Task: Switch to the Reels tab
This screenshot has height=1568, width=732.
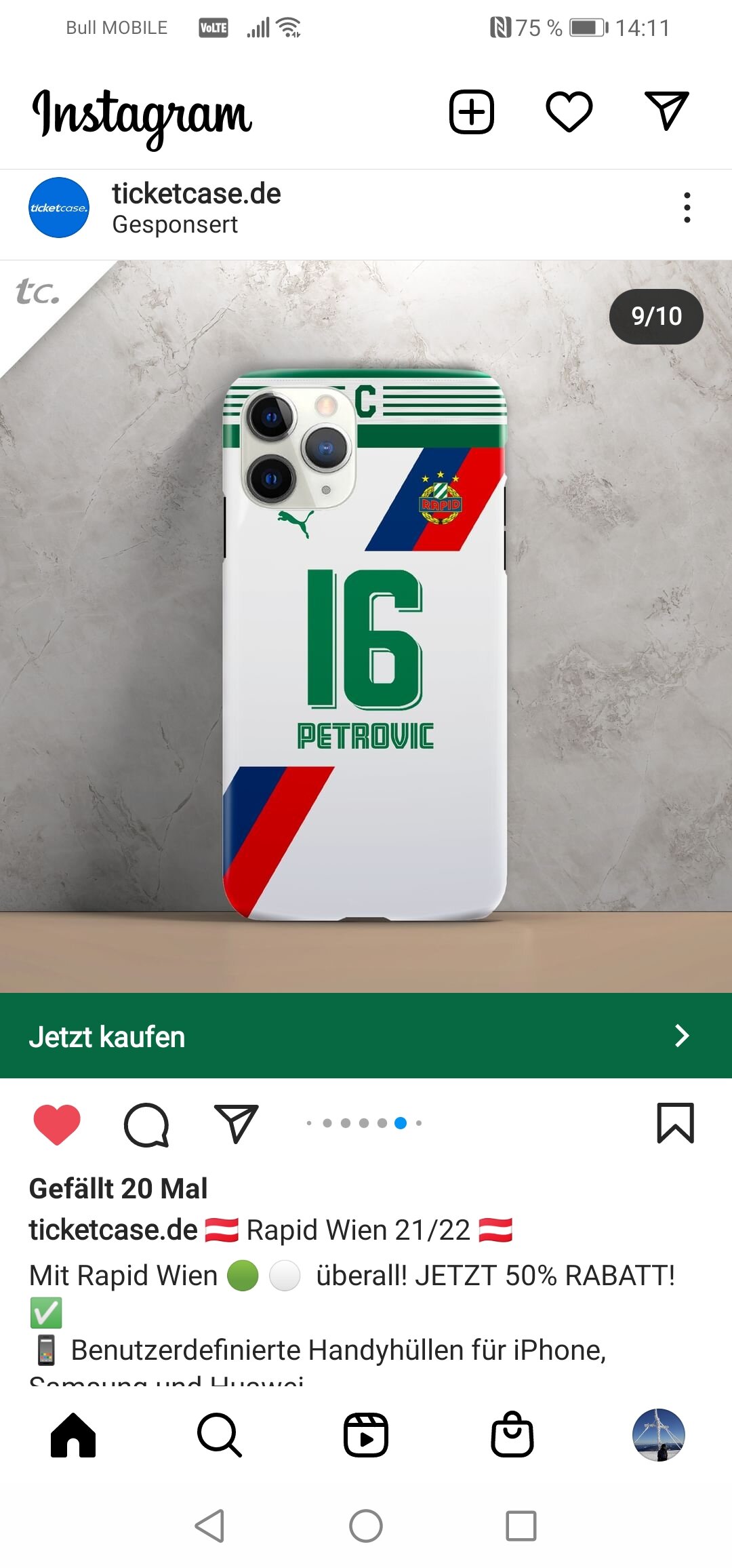Action: pos(366,1435)
